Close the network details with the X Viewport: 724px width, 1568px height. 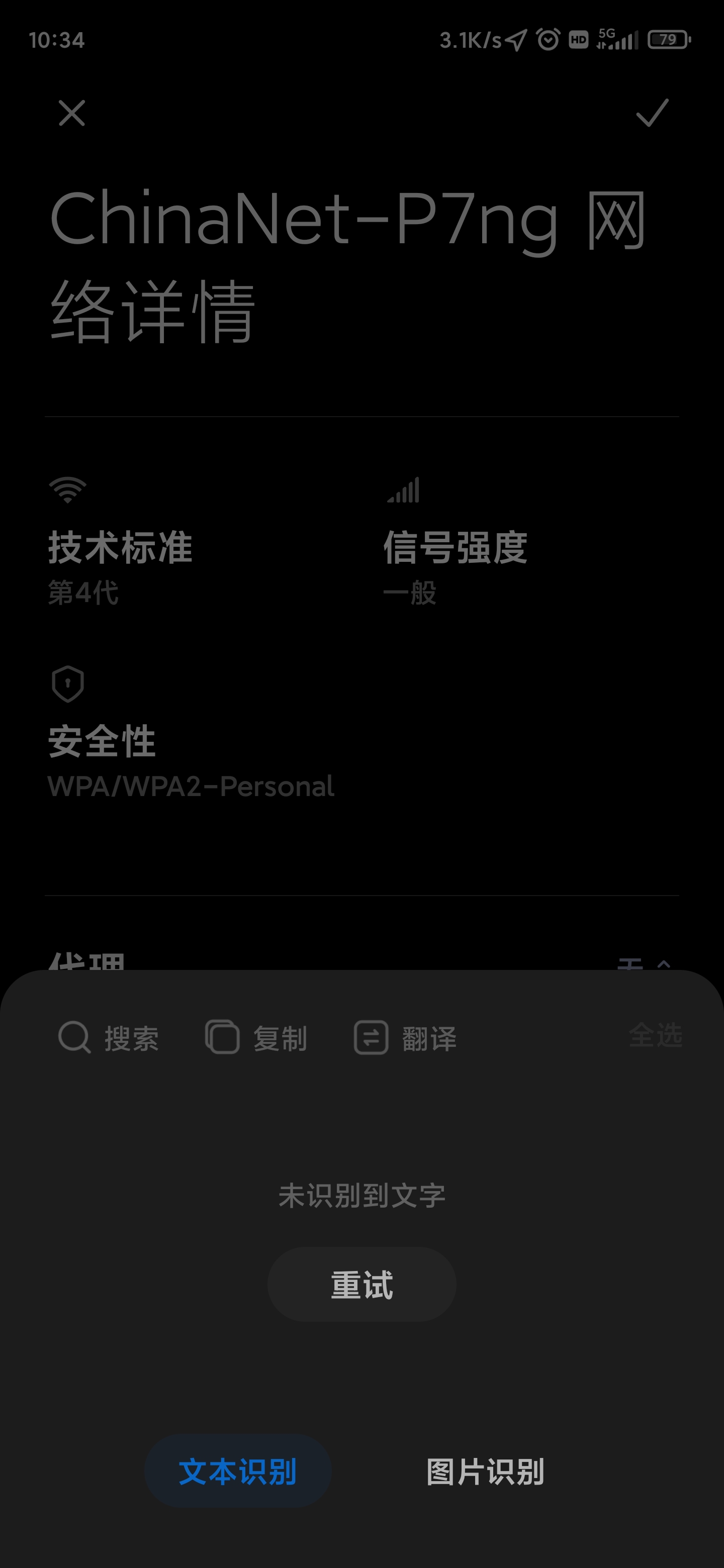point(72,113)
